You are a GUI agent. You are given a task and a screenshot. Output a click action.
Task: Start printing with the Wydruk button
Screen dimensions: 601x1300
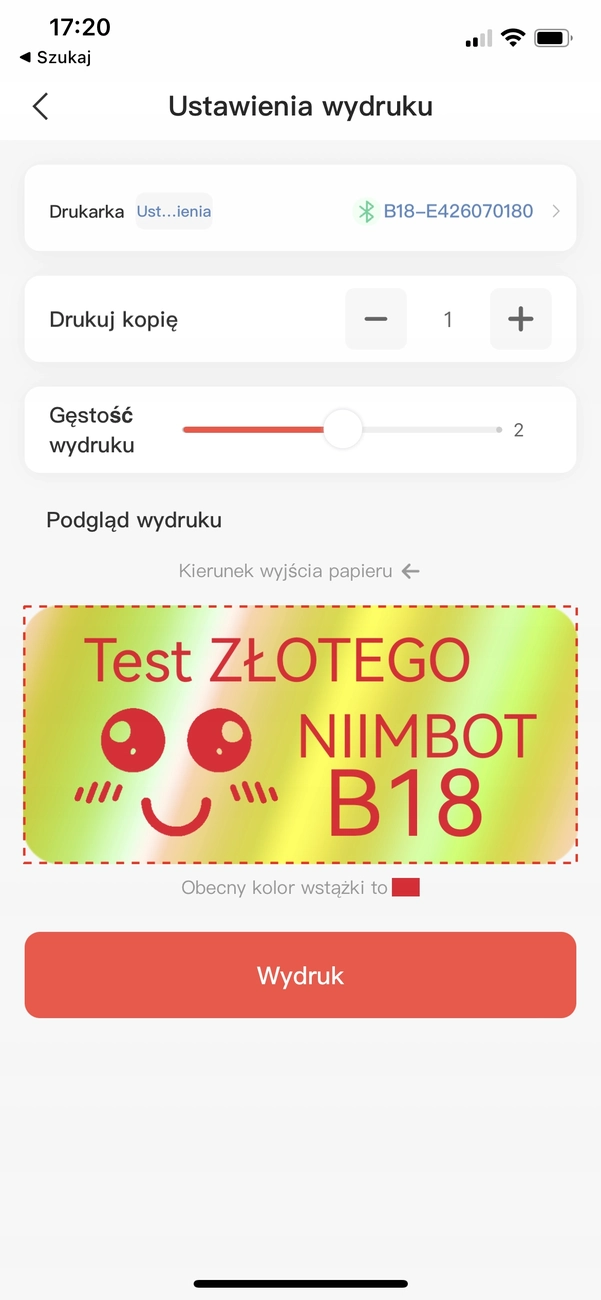point(300,975)
